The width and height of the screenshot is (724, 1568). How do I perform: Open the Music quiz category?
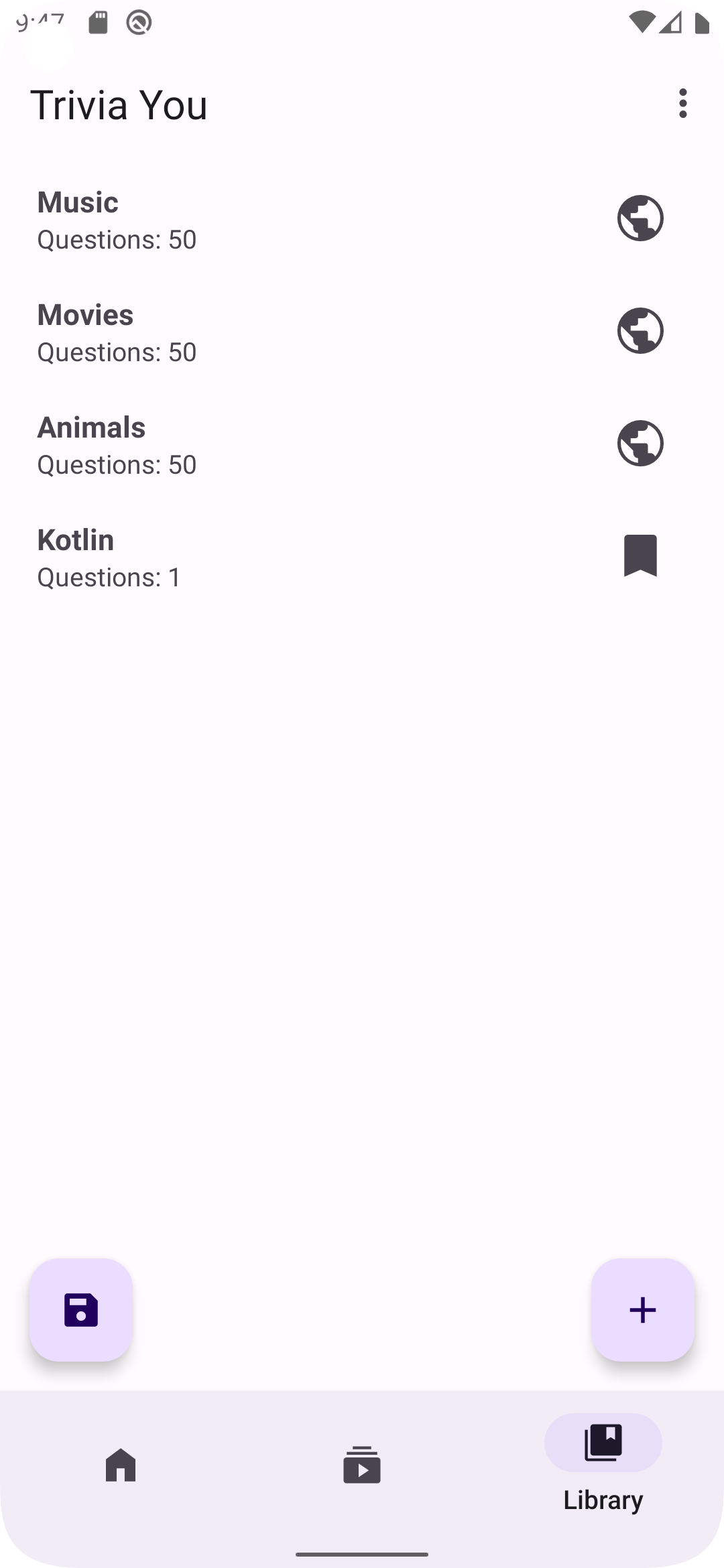click(362, 220)
